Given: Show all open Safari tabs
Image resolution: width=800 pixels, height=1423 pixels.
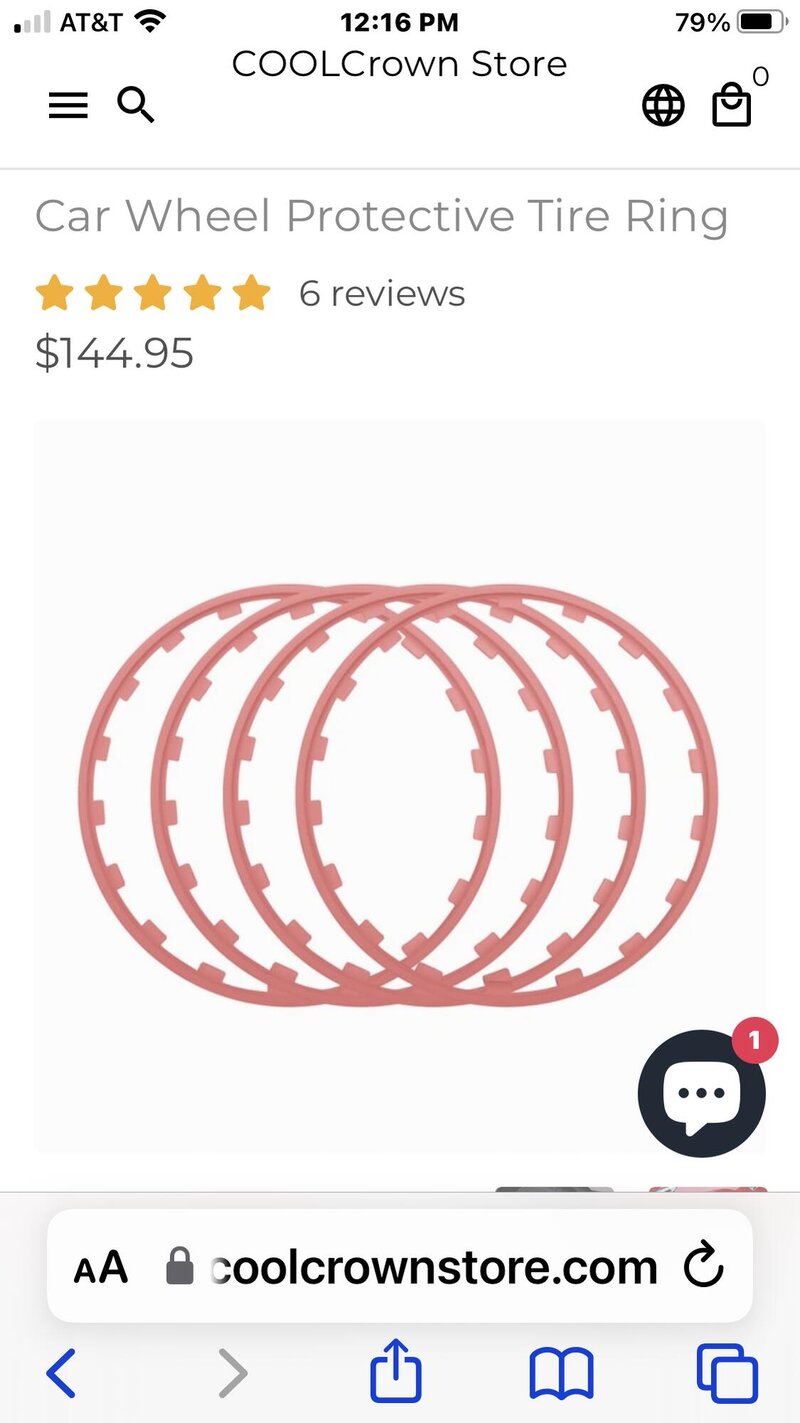Looking at the screenshot, I should (x=727, y=1372).
